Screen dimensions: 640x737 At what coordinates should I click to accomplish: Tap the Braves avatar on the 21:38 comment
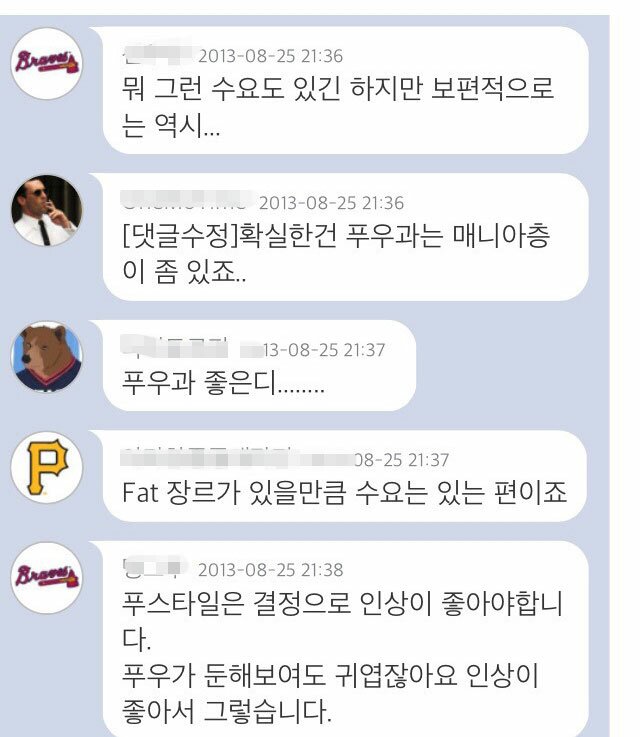(46, 579)
